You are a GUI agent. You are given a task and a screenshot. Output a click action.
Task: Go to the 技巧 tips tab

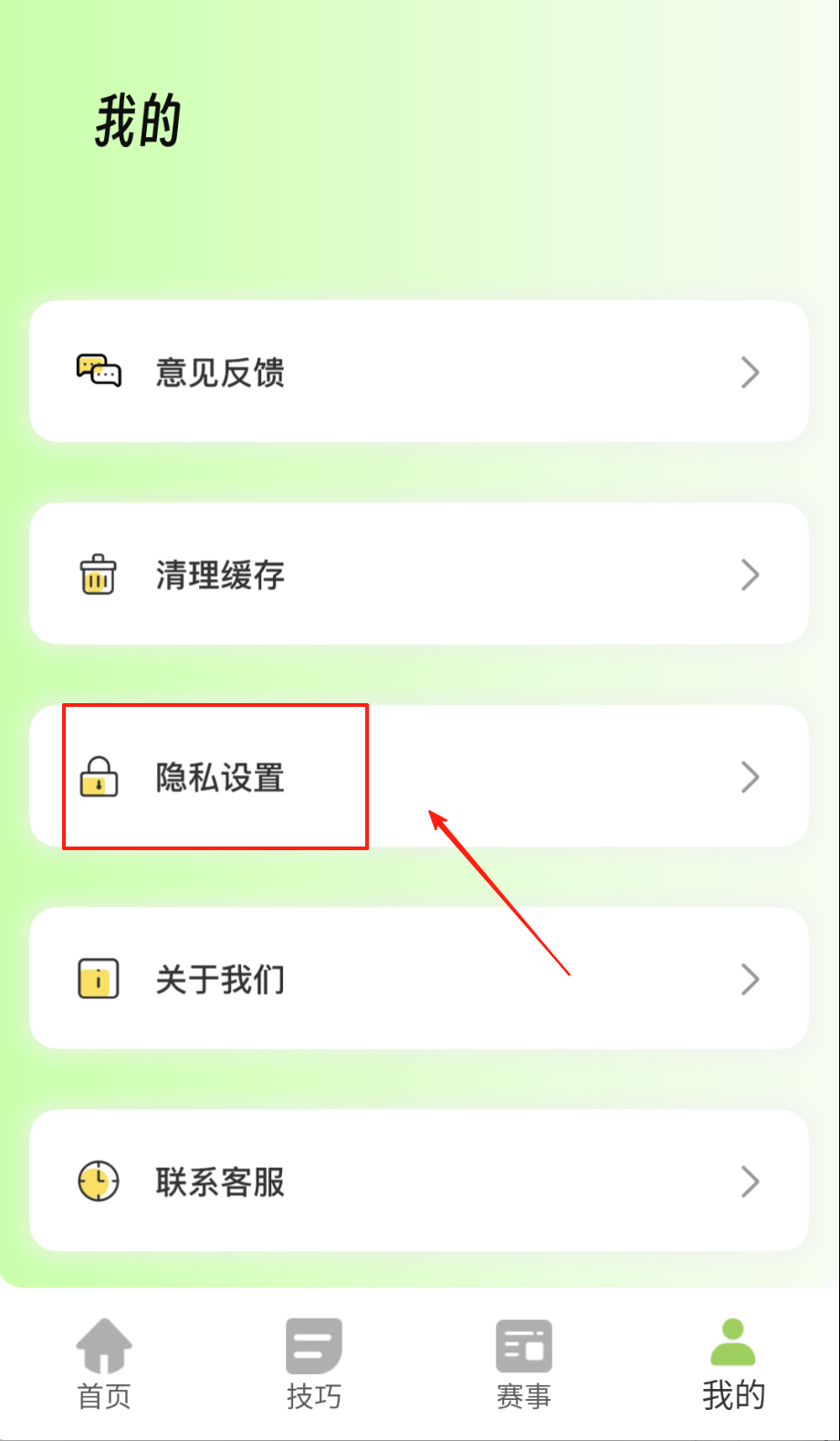pyautogui.click(x=314, y=1363)
